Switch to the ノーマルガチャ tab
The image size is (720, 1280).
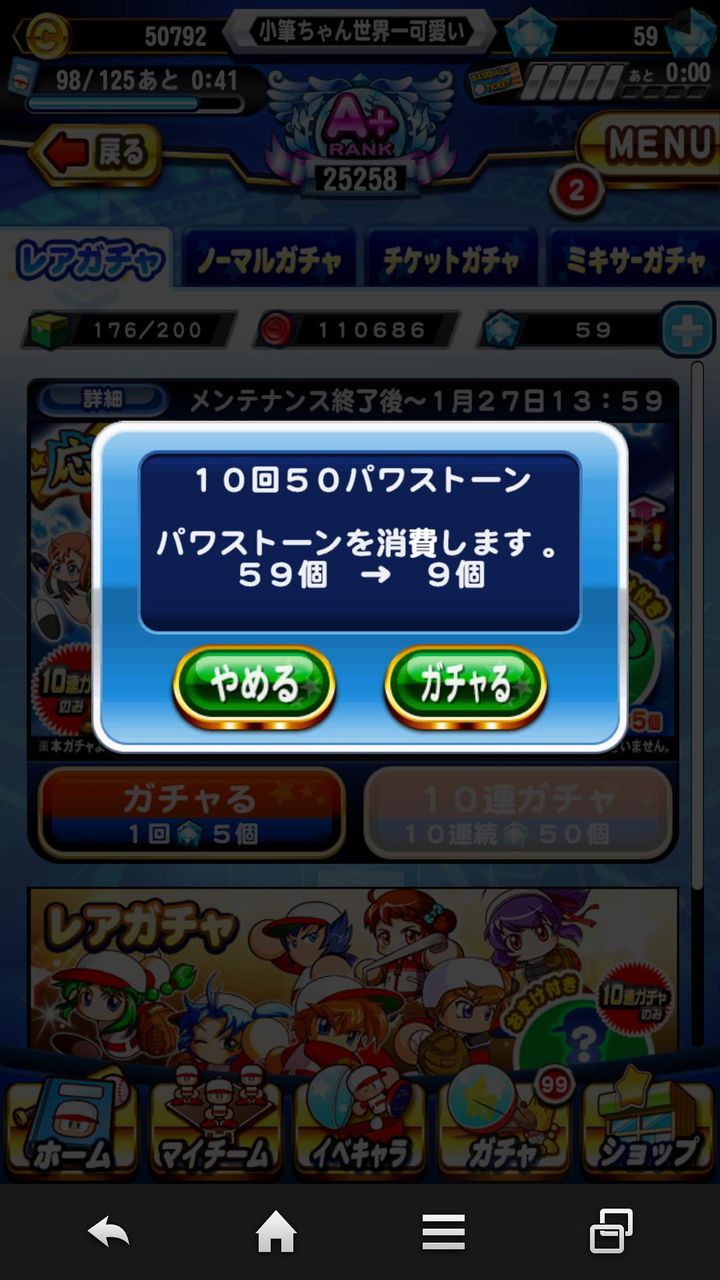point(271,258)
